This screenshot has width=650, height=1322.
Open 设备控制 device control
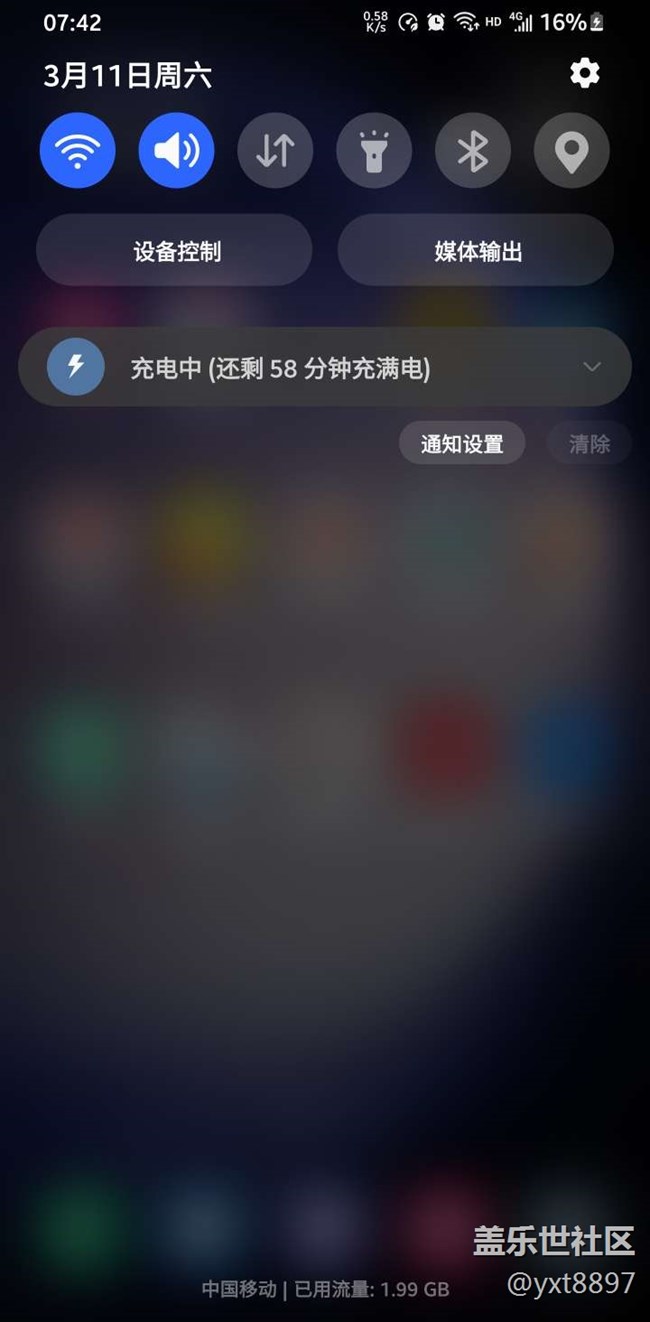click(175, 250)
